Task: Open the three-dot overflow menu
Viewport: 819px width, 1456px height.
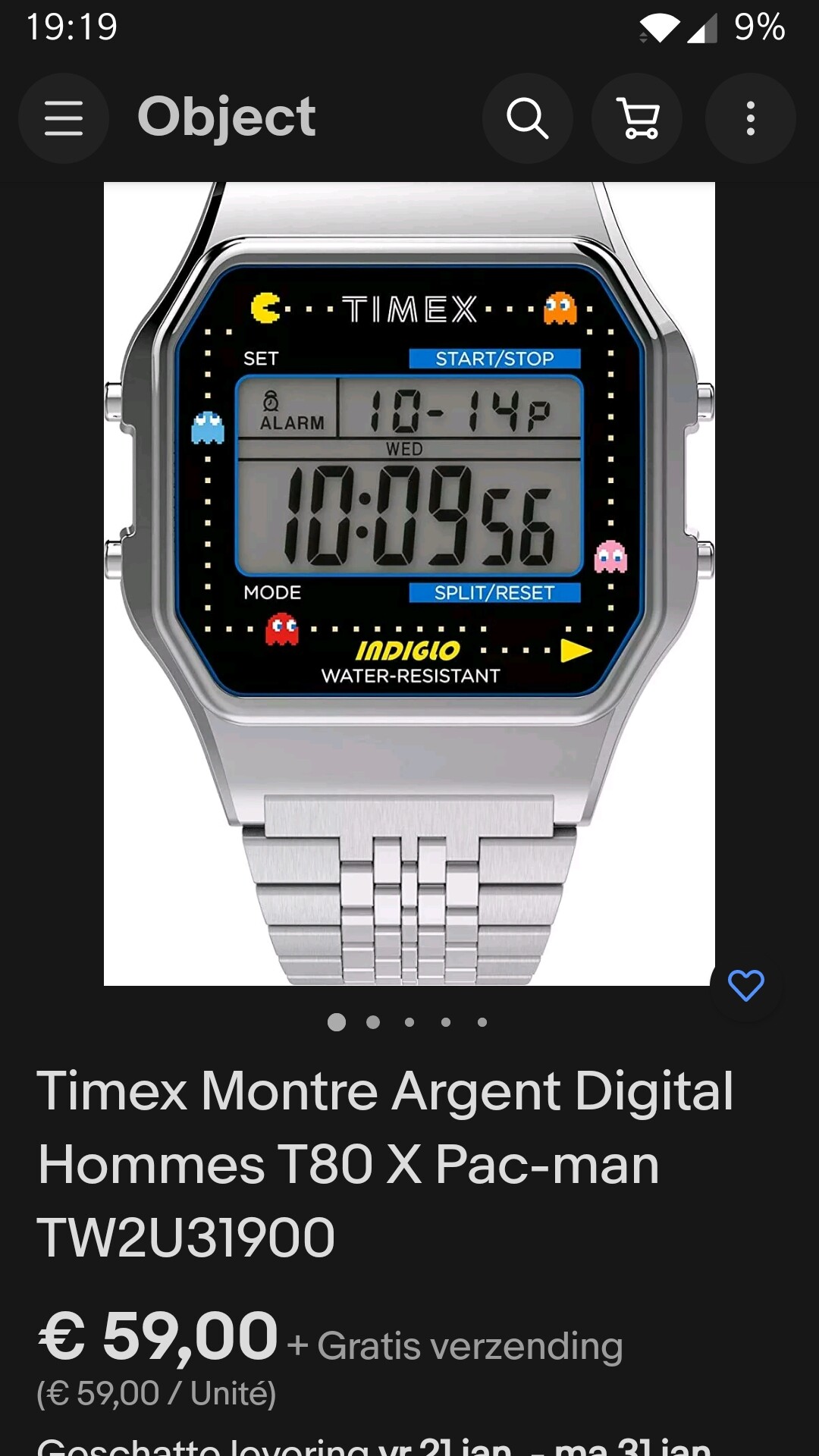Action: [x=751, y=118]
